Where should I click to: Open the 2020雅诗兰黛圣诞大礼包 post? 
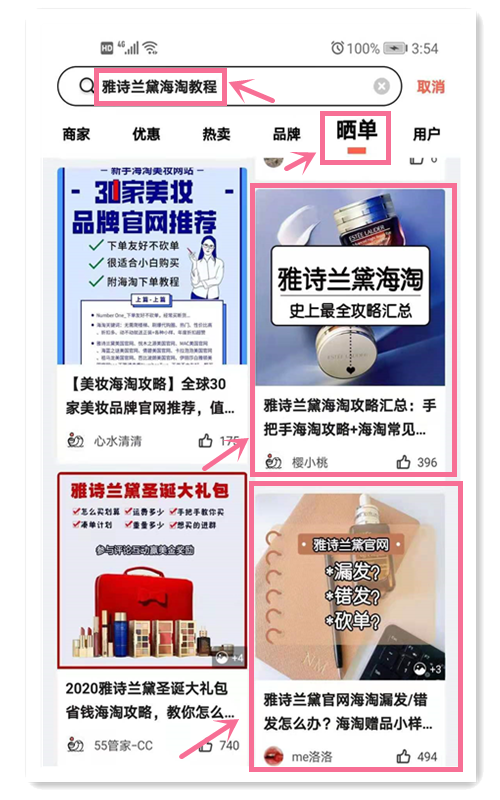(x=152, y=616)
